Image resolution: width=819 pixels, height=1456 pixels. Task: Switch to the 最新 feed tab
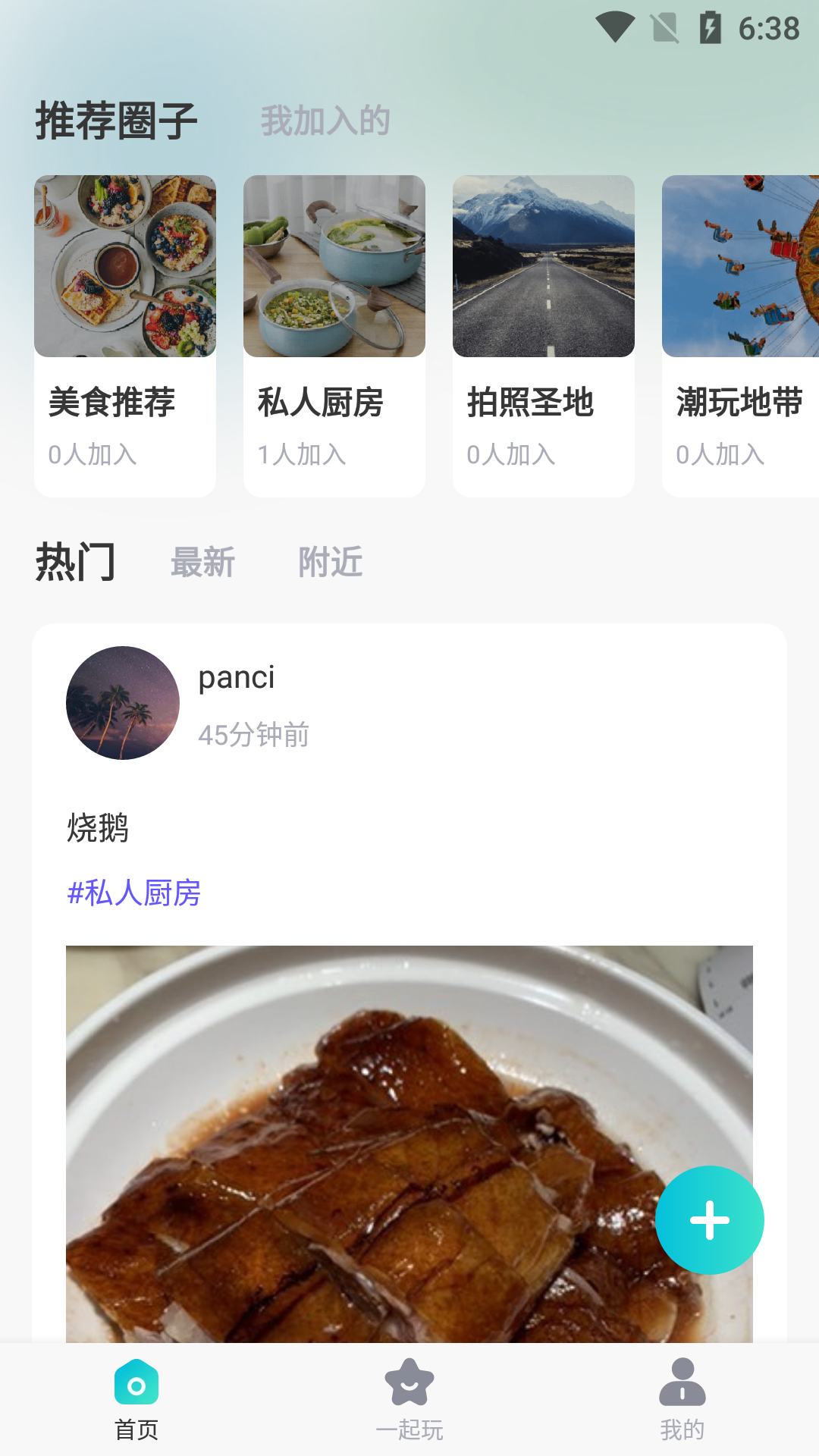pos(202,562)
